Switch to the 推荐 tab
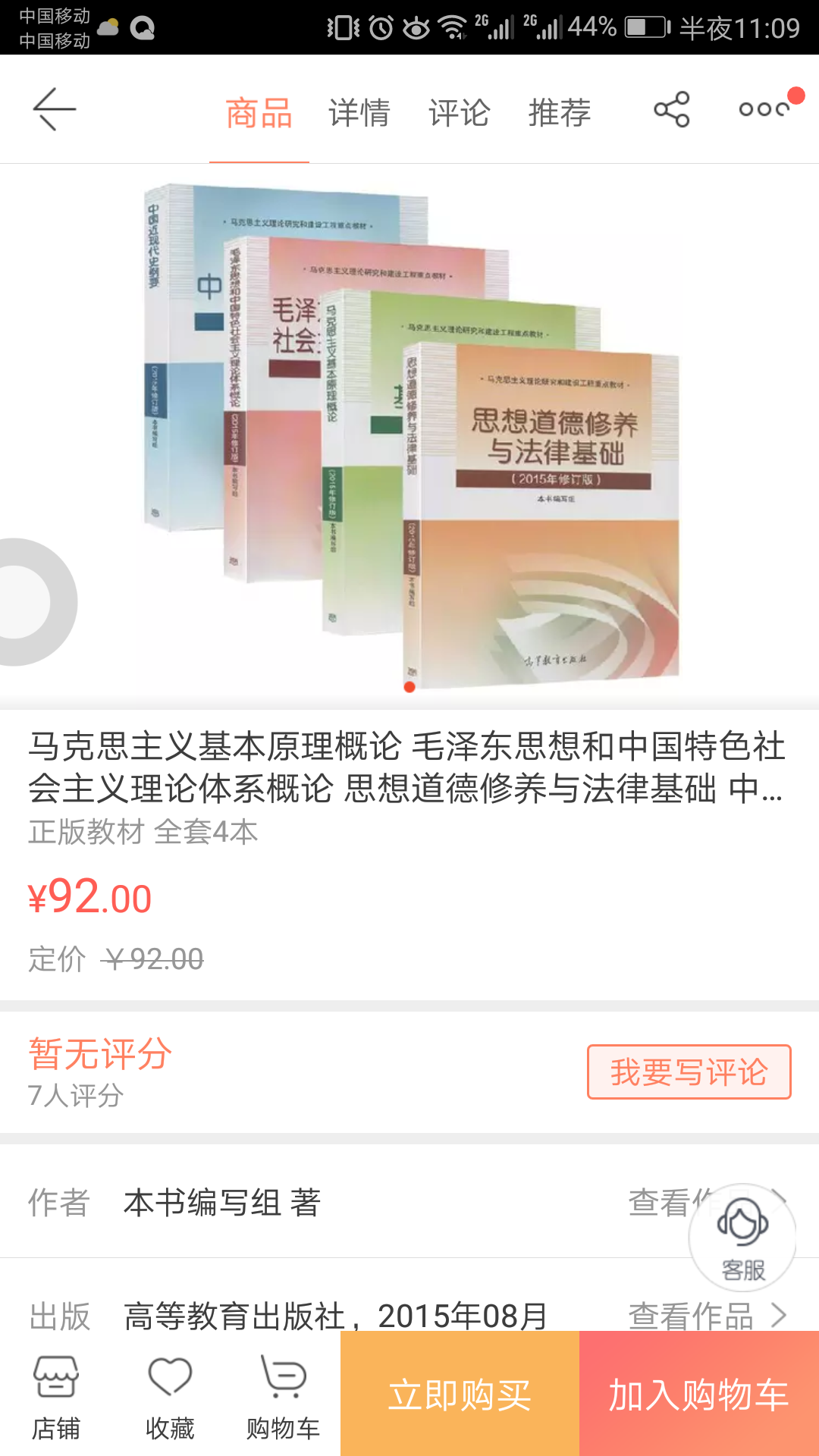 560,113
